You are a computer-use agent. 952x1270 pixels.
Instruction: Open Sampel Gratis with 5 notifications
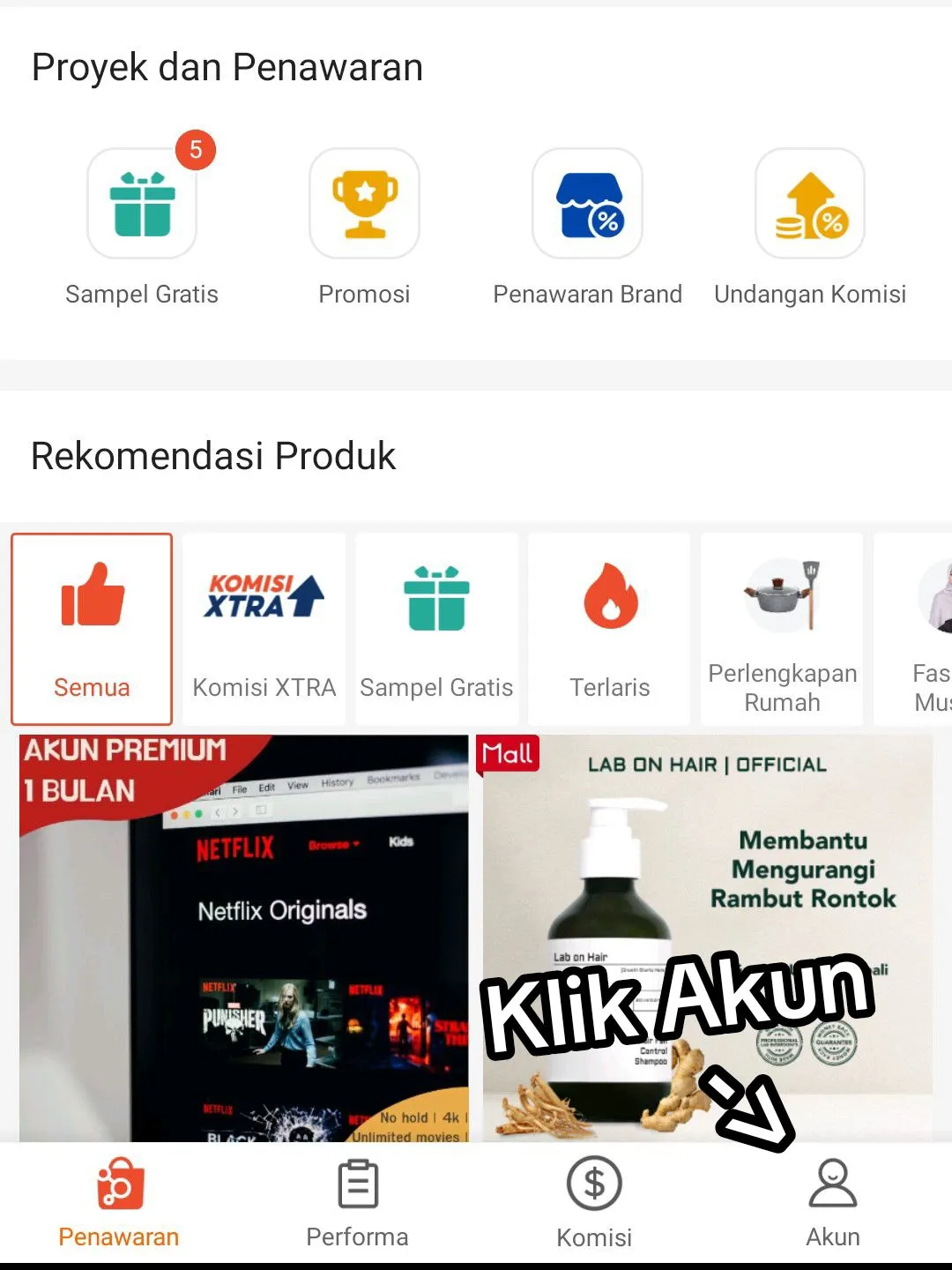[x=142, y=205]
